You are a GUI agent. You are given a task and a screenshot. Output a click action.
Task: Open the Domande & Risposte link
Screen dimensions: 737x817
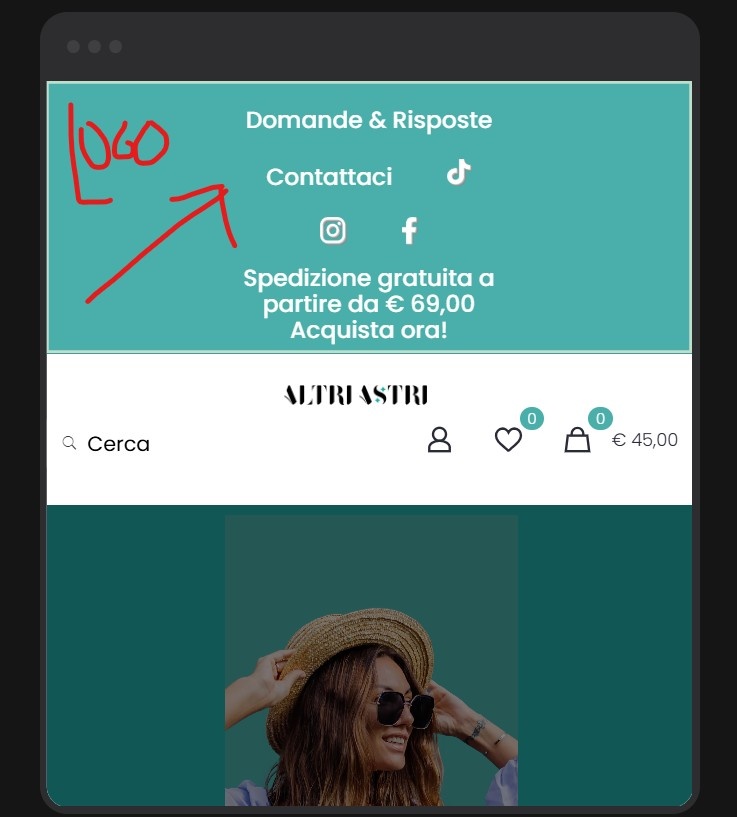click(x=368, y=120)
